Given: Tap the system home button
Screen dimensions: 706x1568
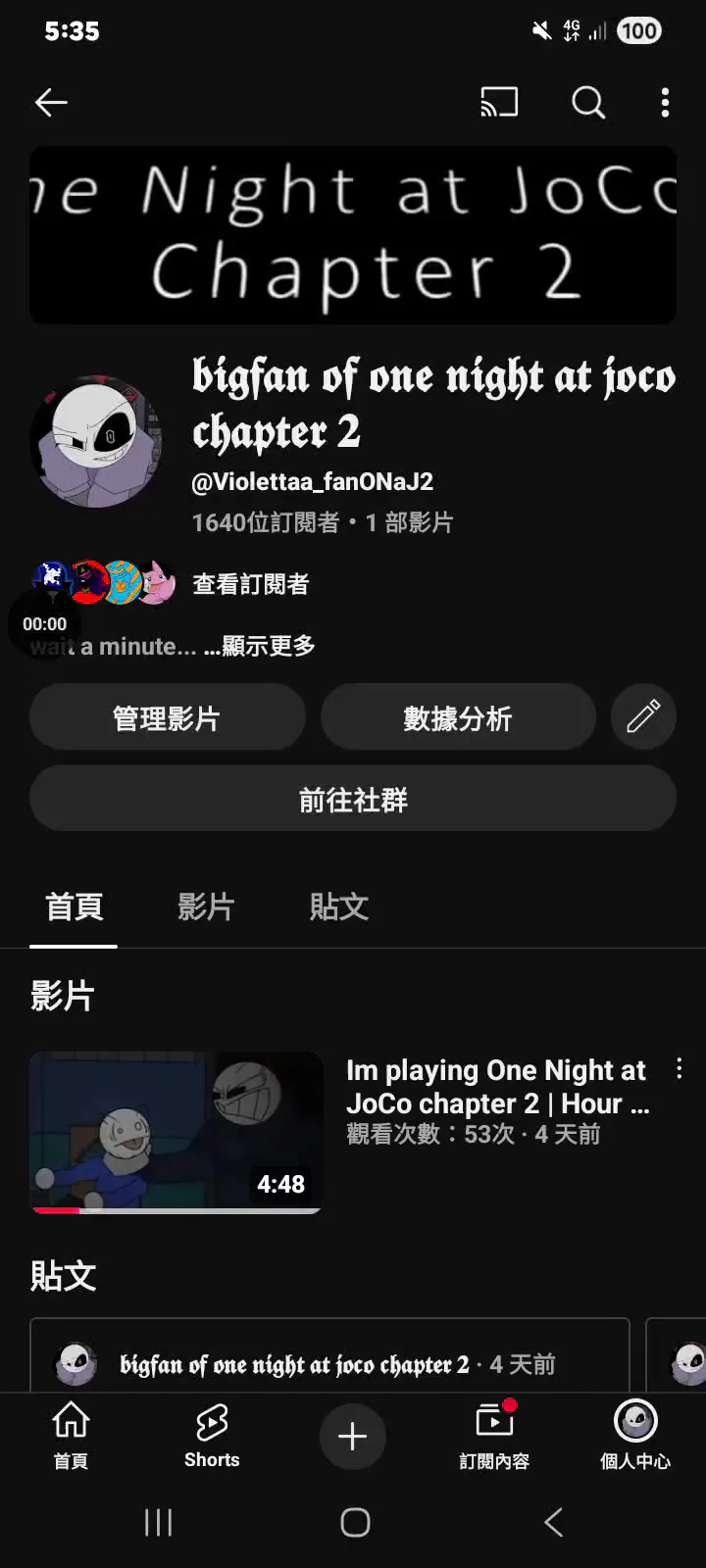Looking at the screenshot, I should [x=355, y=1522].
